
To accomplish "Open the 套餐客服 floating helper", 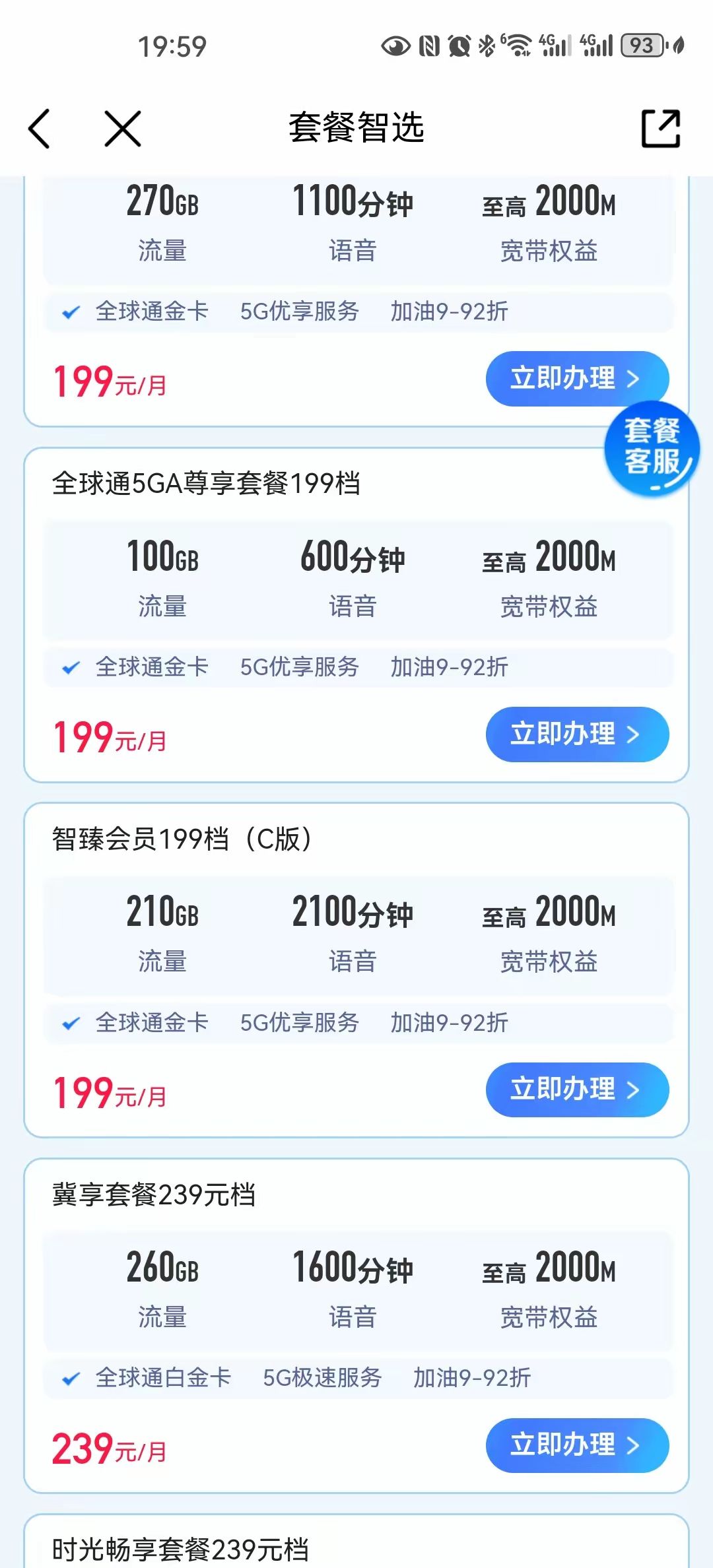I will pos(652,448).
